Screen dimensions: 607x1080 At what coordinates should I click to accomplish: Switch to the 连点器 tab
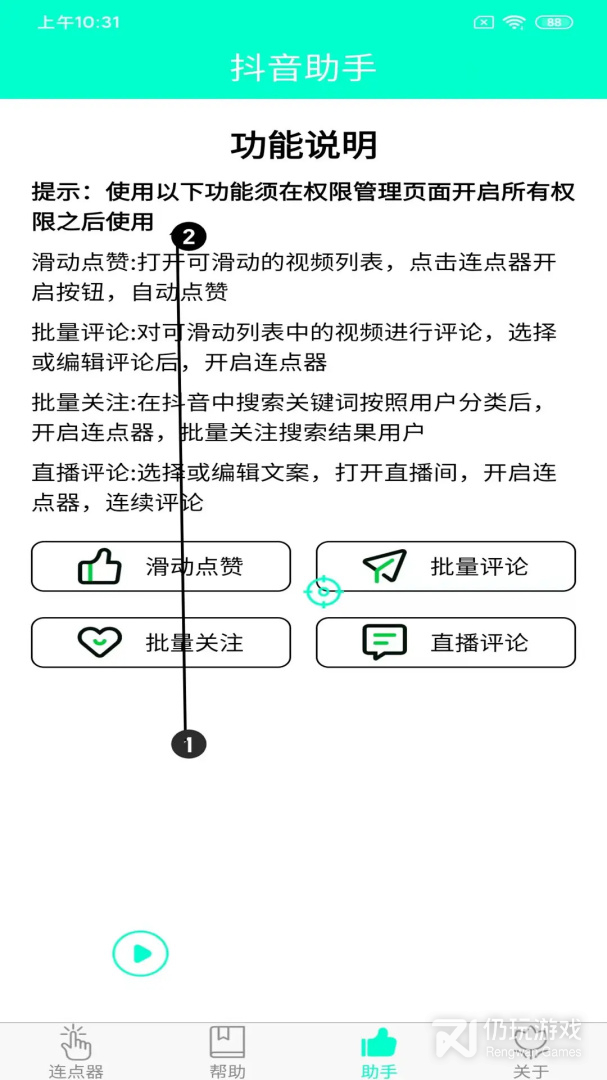pyautogui.click(x=76, y=1051)
